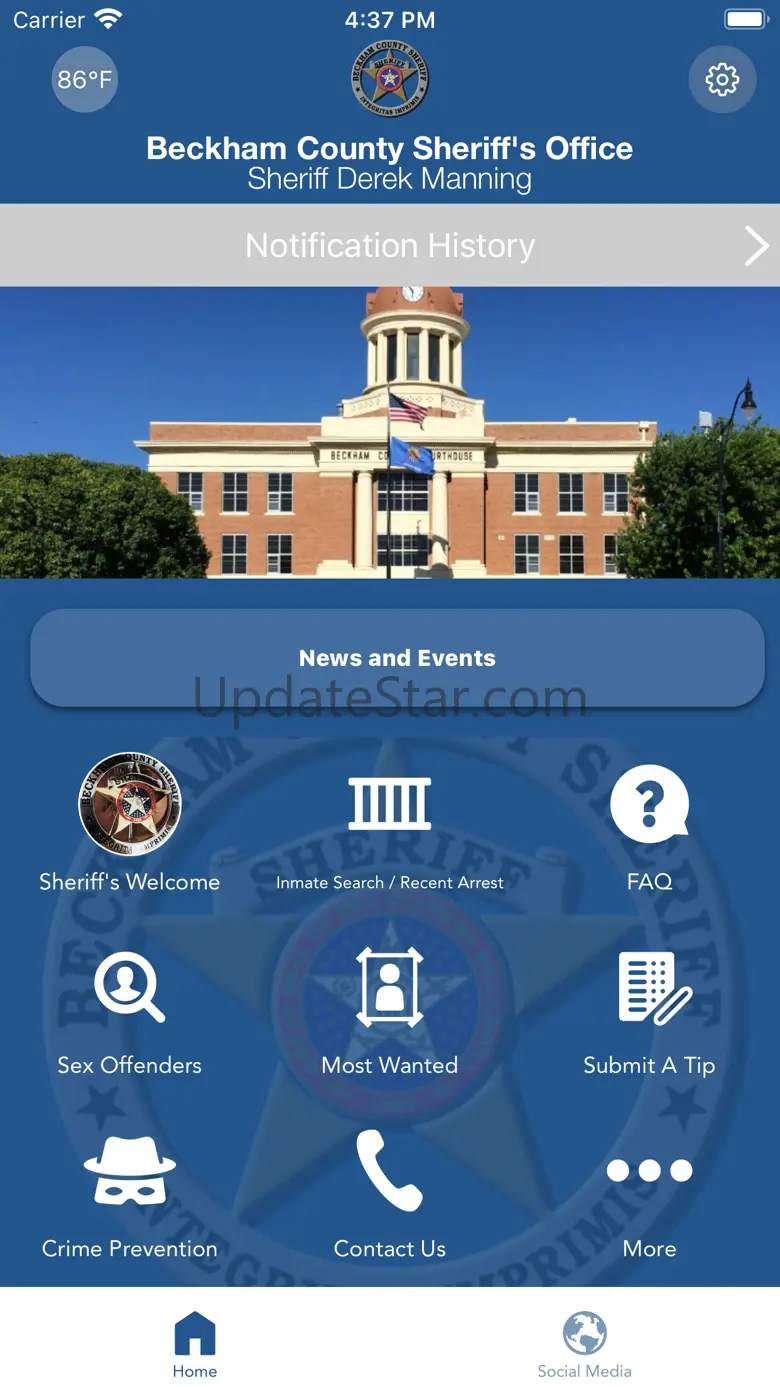This screenshot has height=1387, width=780.
Task: Tap the 86°F weather button
Action: (x=85, y=79)
